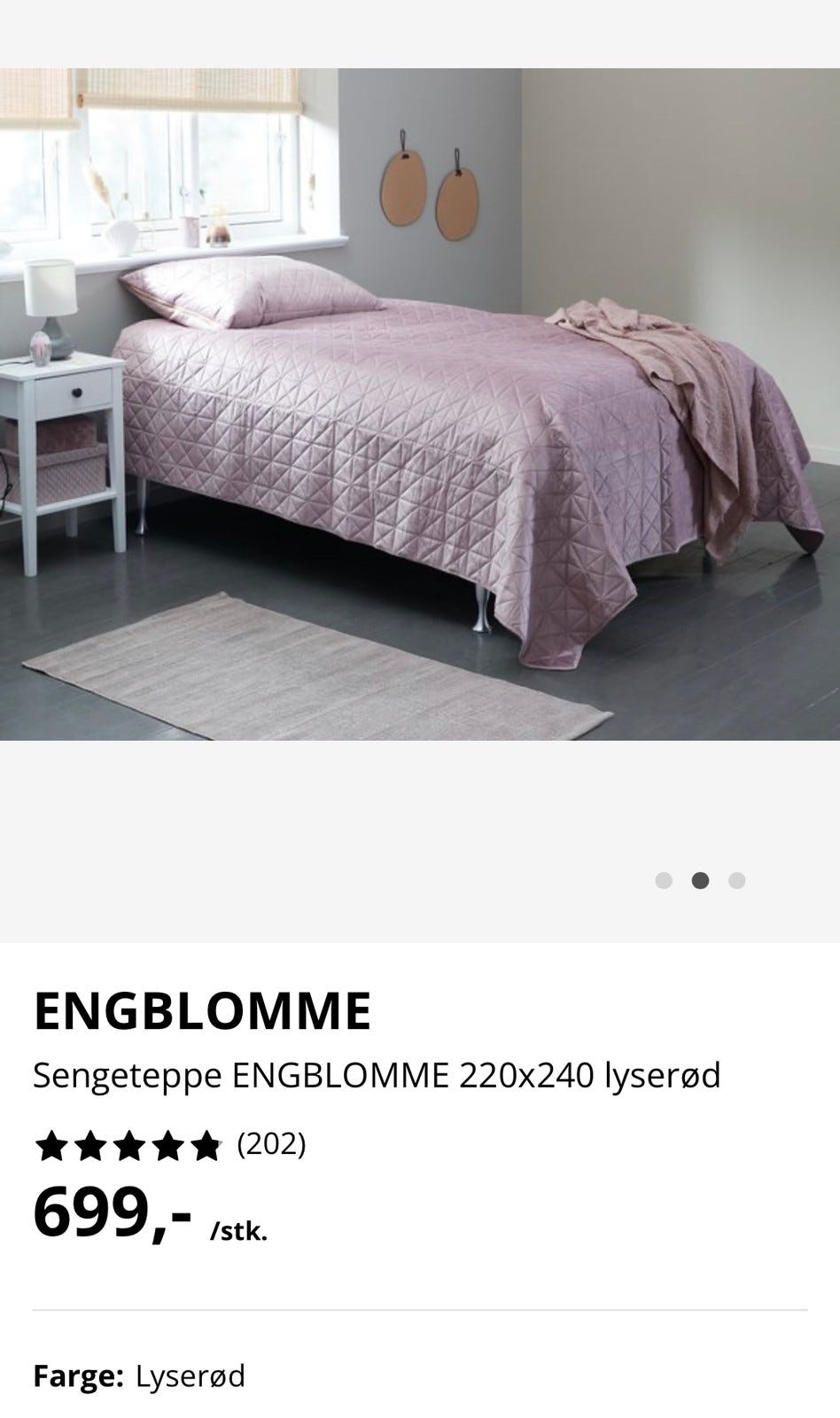Click the /stk. unit label

240,1228
